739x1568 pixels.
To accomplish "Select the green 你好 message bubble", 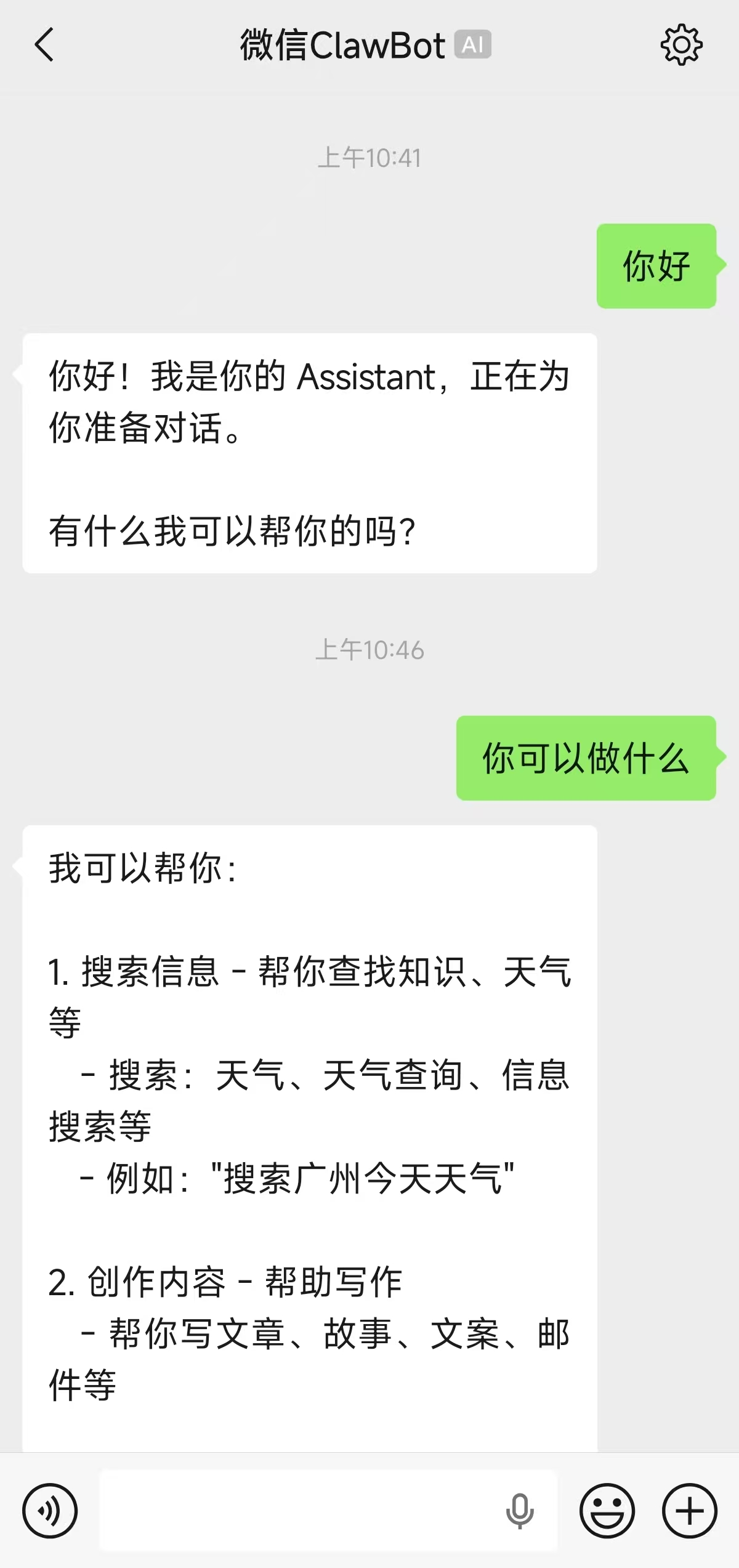I will [656, 265].
